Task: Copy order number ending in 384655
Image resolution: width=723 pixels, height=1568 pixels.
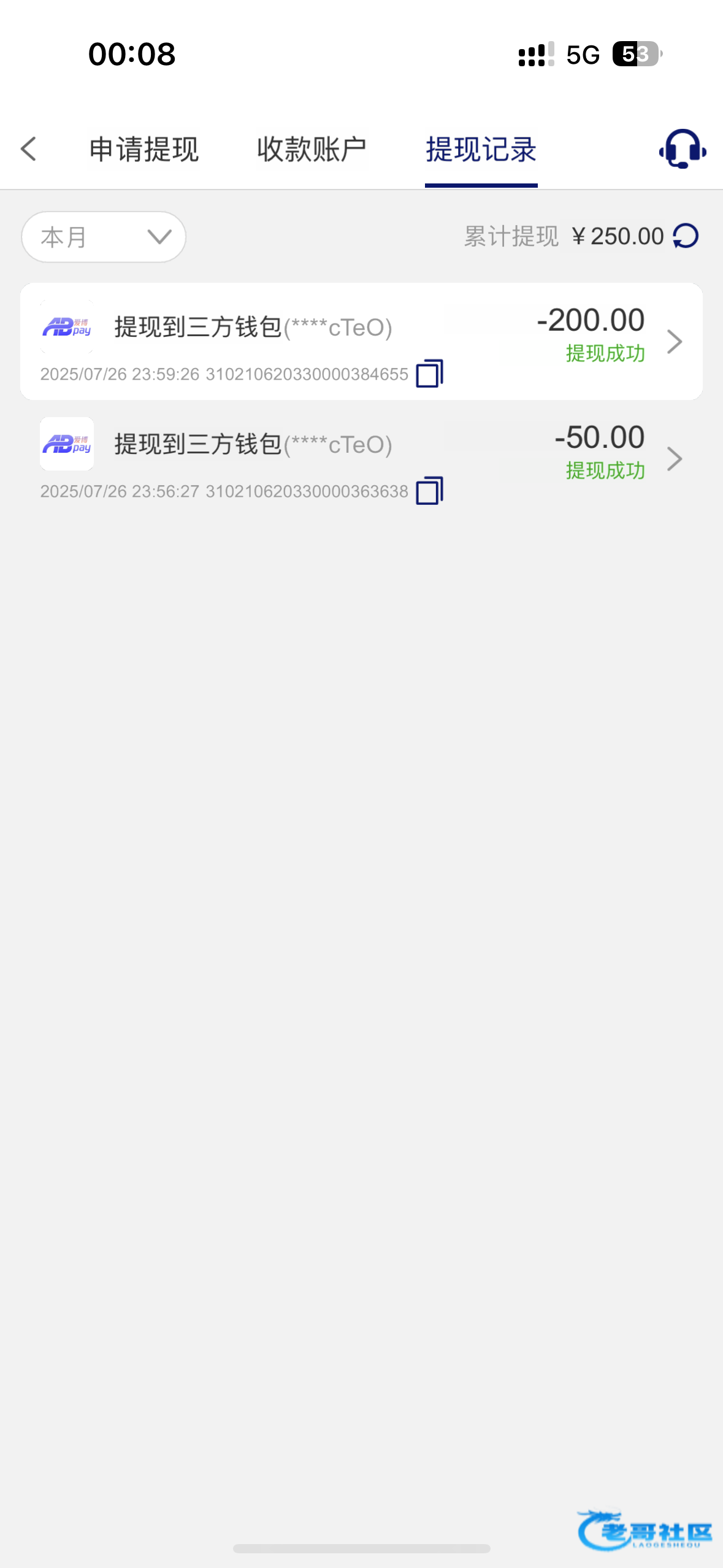Action: [429, 374]
